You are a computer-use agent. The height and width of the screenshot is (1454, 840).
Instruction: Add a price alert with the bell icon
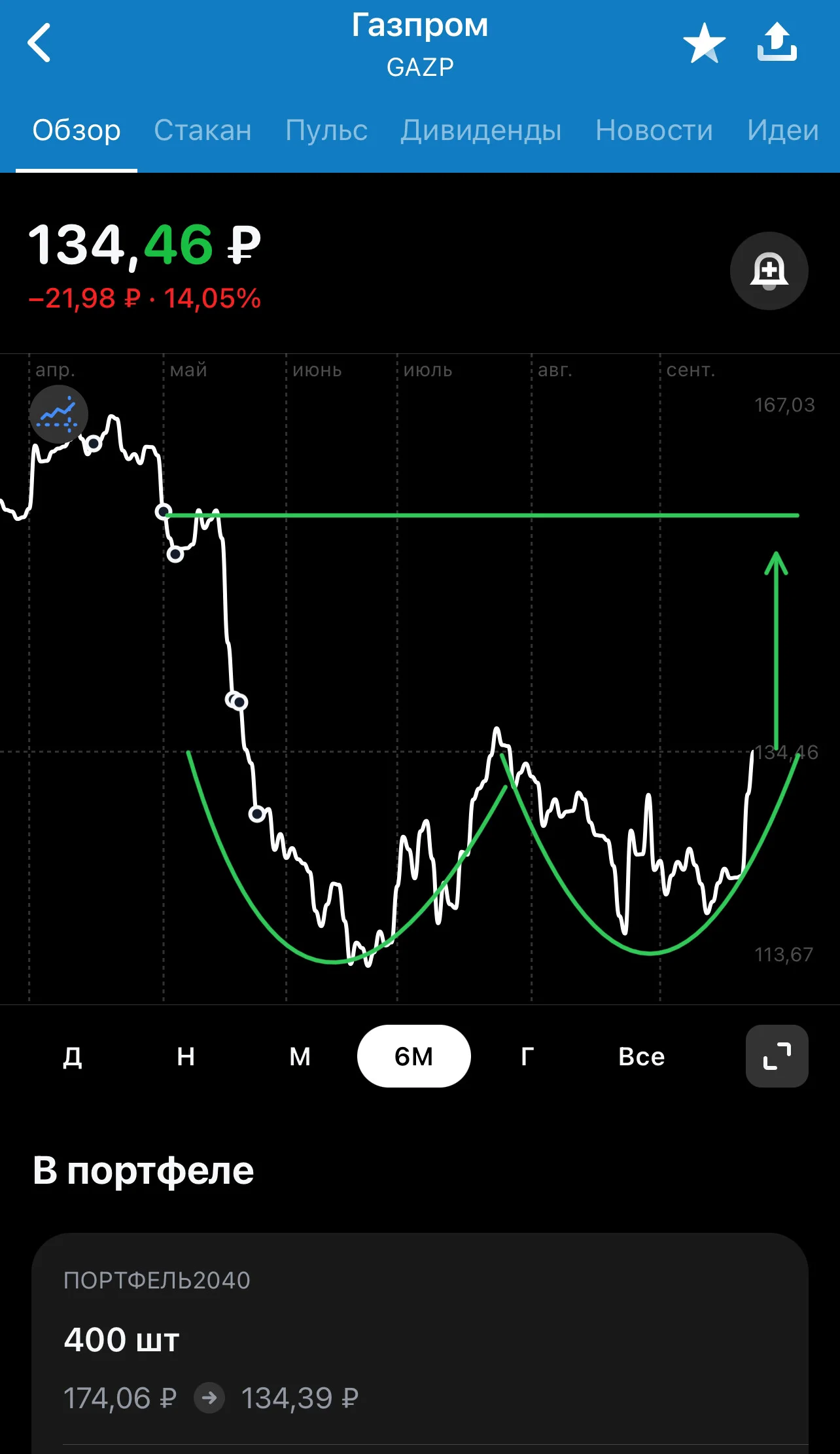769,271
